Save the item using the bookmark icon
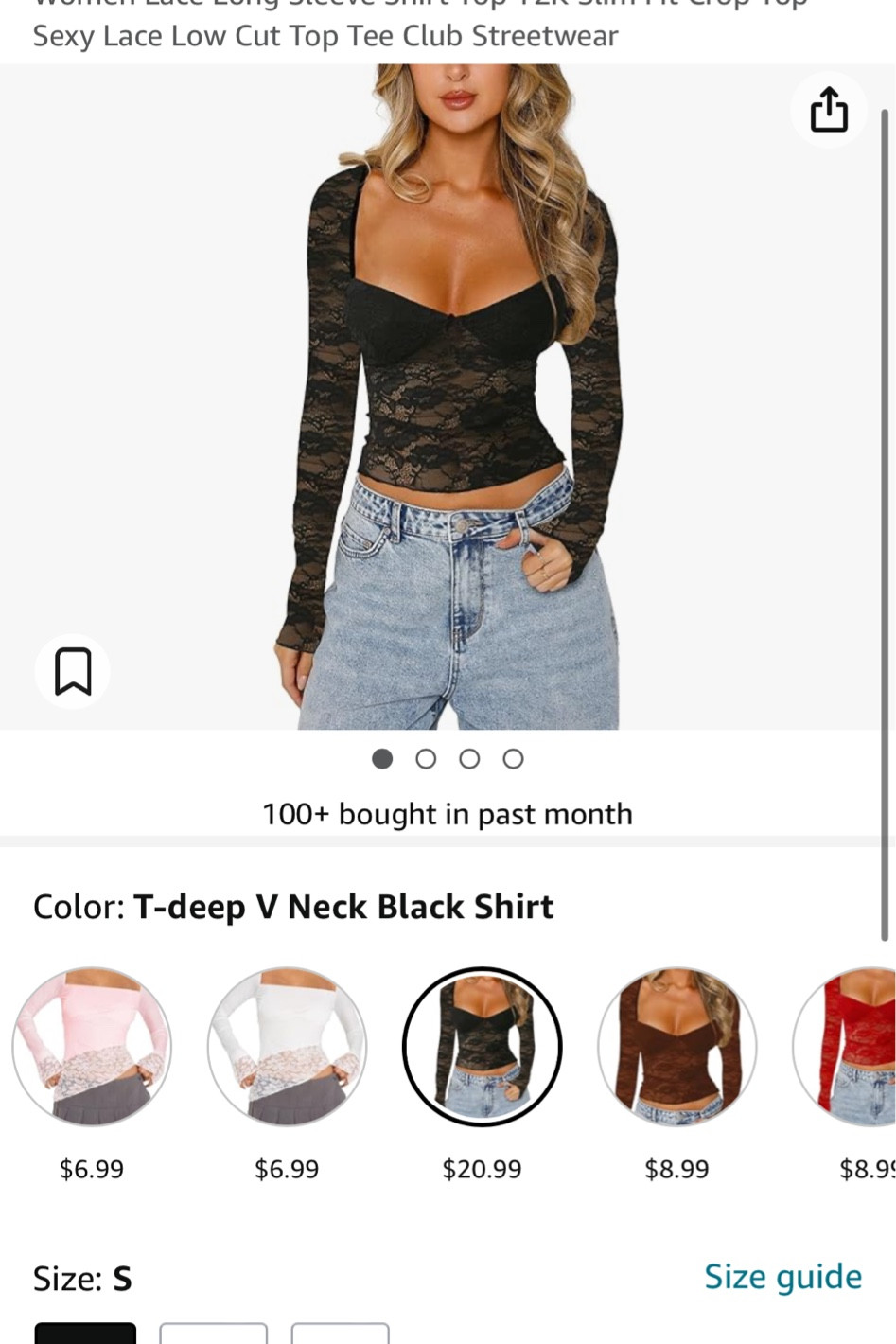This screenshot has width=896, height=1344. [x=73, y=671]
